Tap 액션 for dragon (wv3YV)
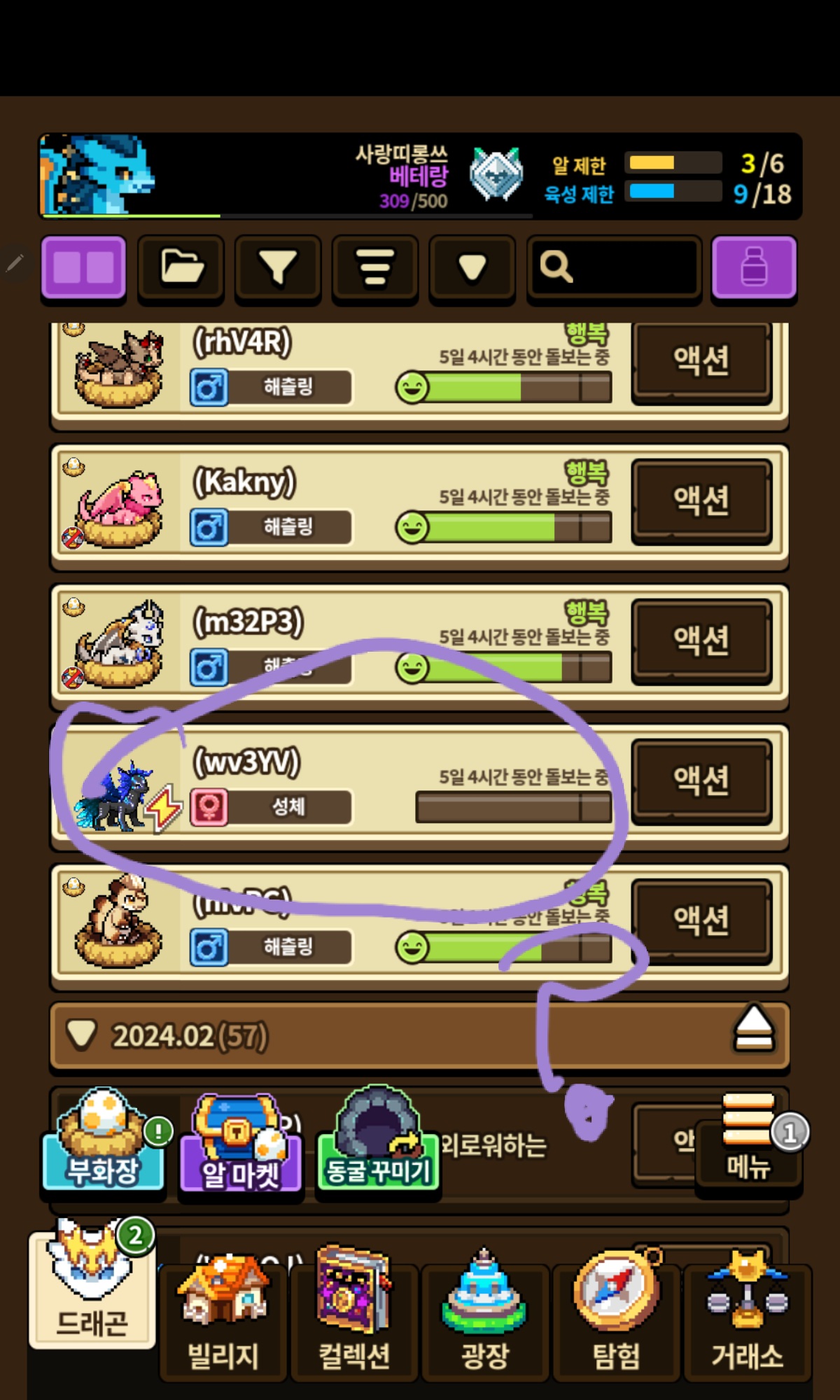Screen dimensions: 840x1400 (701, 780)
